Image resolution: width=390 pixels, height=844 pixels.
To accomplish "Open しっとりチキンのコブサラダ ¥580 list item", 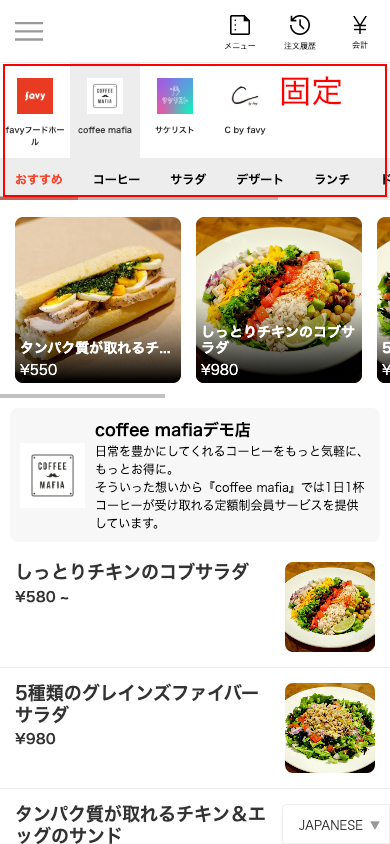I will [x=195, y=607].
